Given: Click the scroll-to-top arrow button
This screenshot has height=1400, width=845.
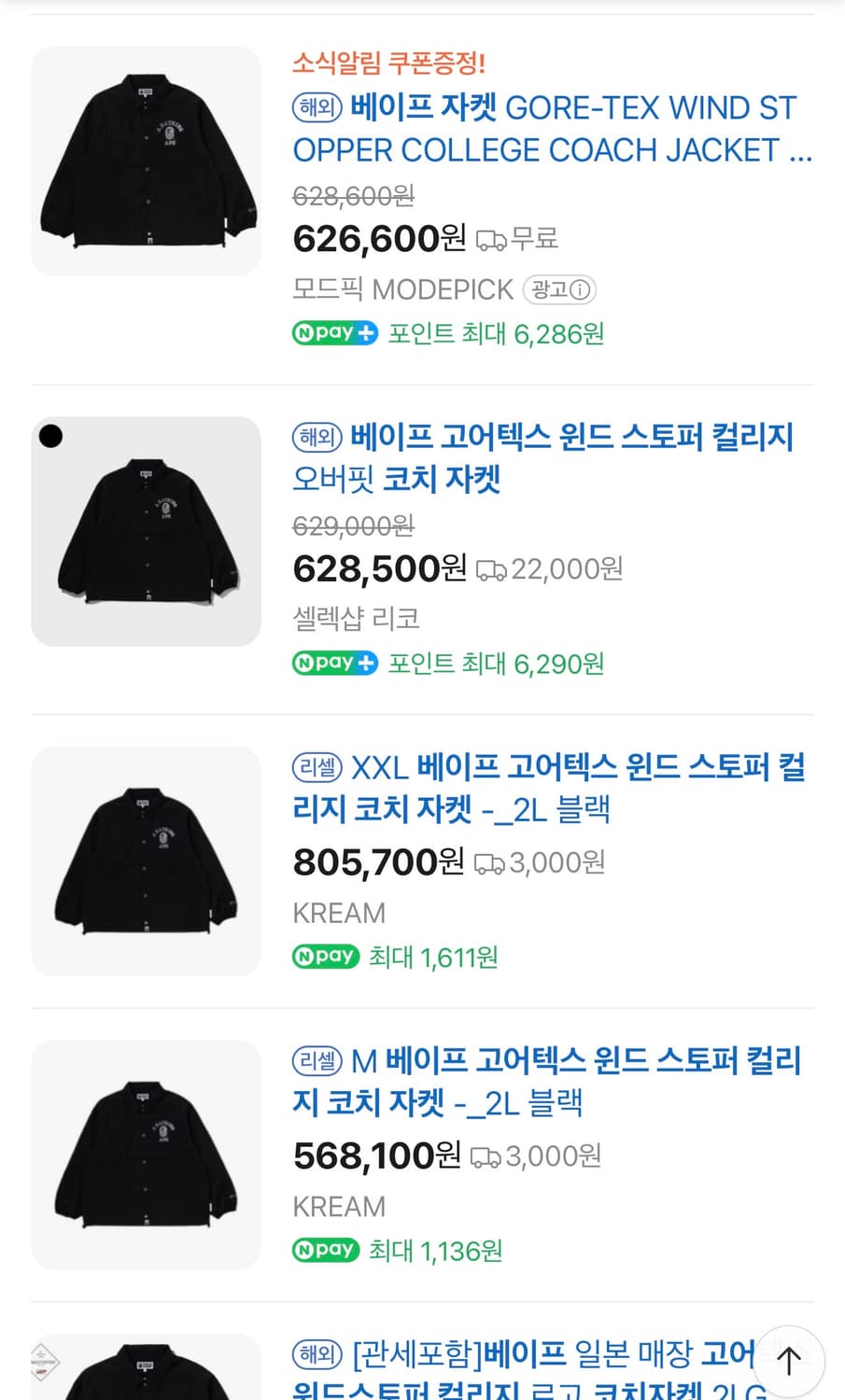Looking at the screenshot, I should (789, 1360).
